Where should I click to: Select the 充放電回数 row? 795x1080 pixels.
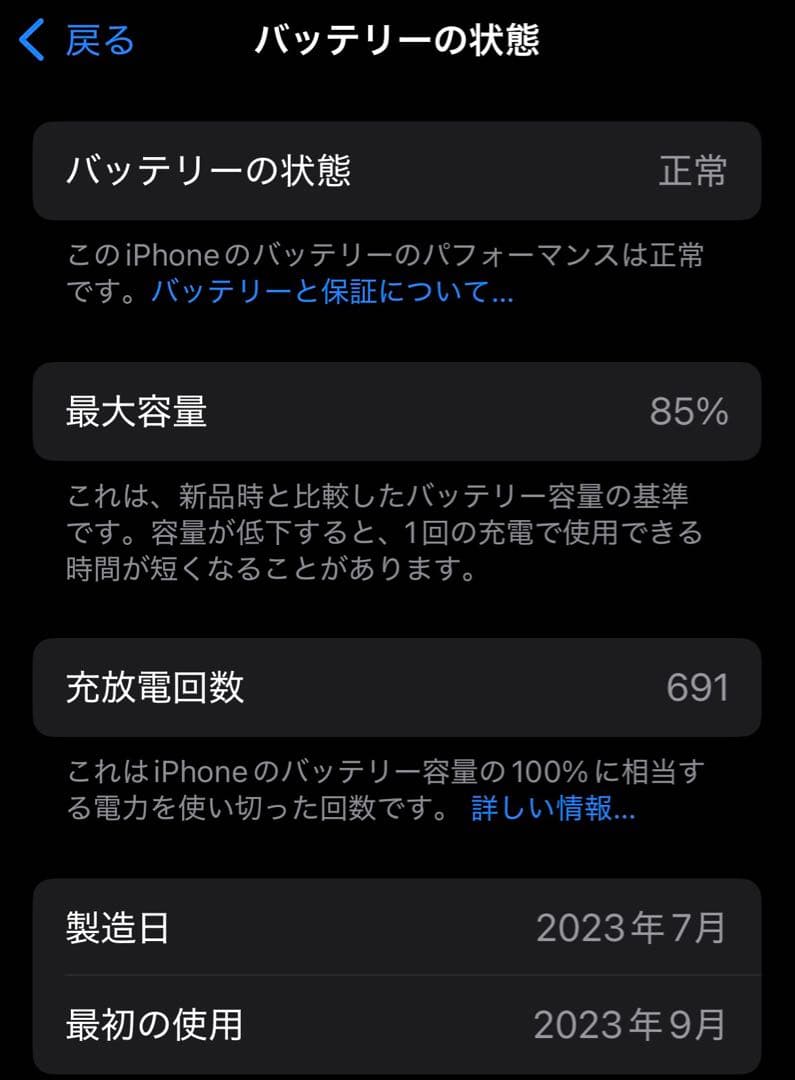[397, 686]
